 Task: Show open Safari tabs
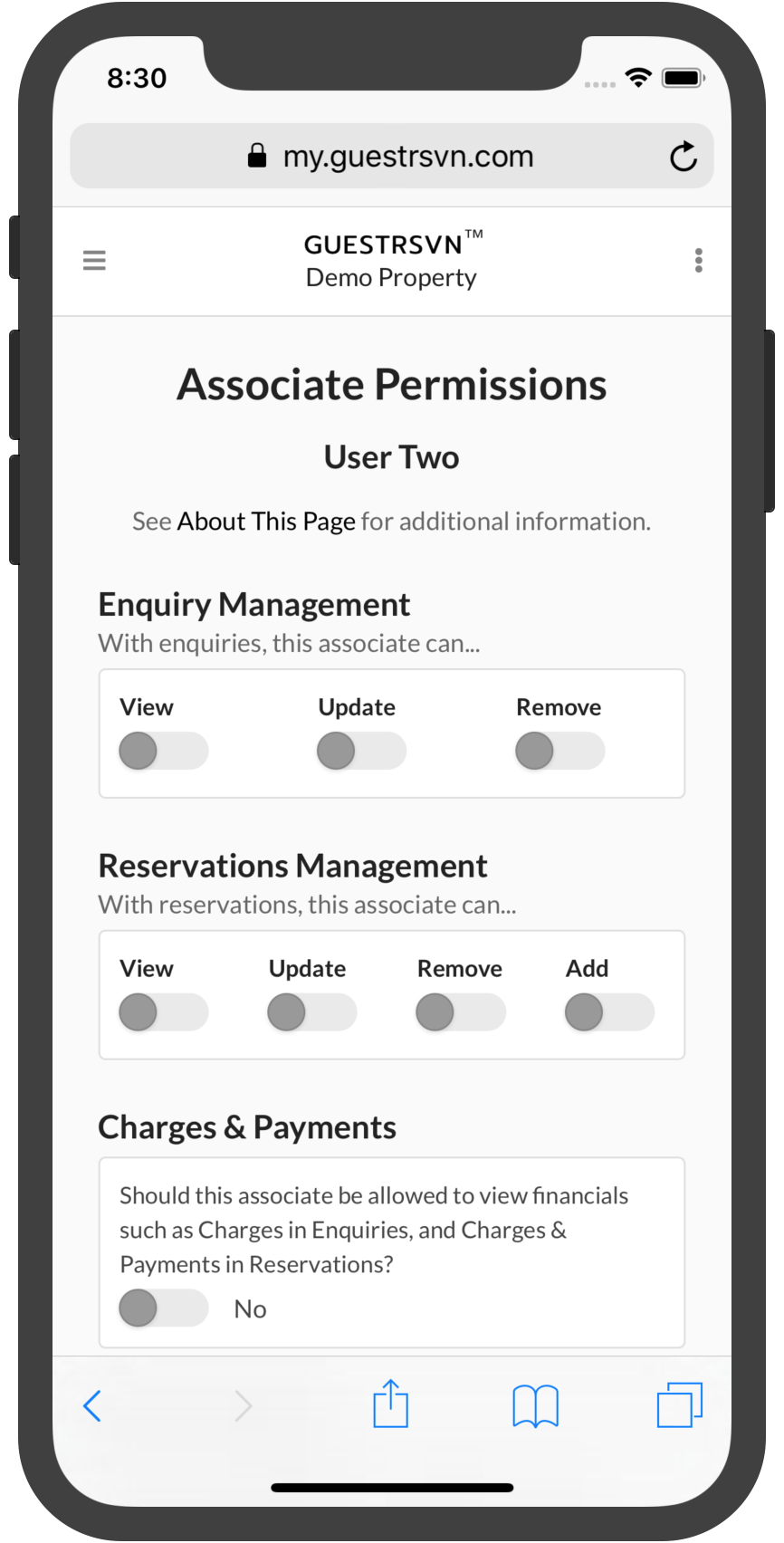[x=680, y=1404]
